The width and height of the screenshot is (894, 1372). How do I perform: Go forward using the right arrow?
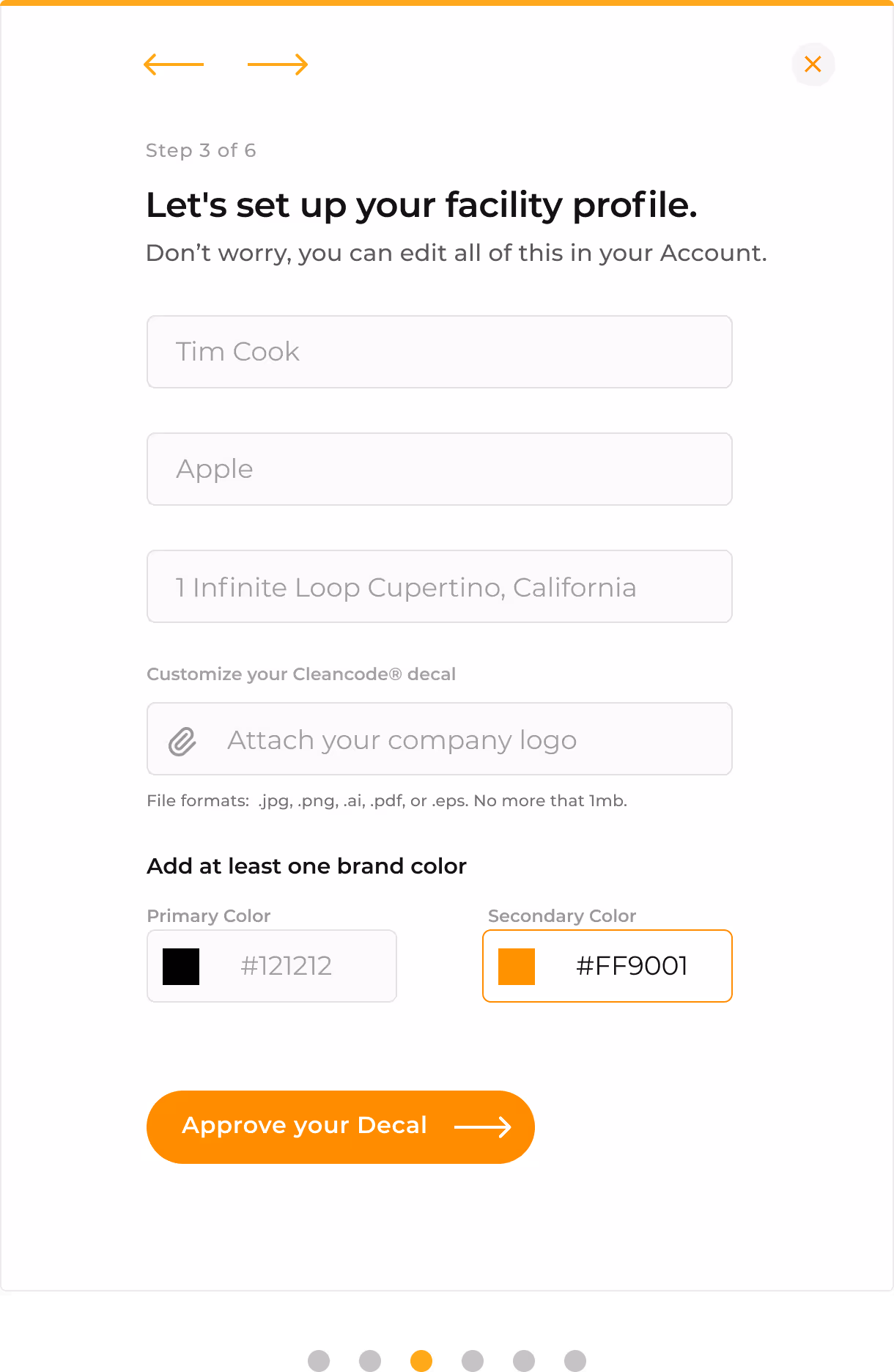[277, 64]
